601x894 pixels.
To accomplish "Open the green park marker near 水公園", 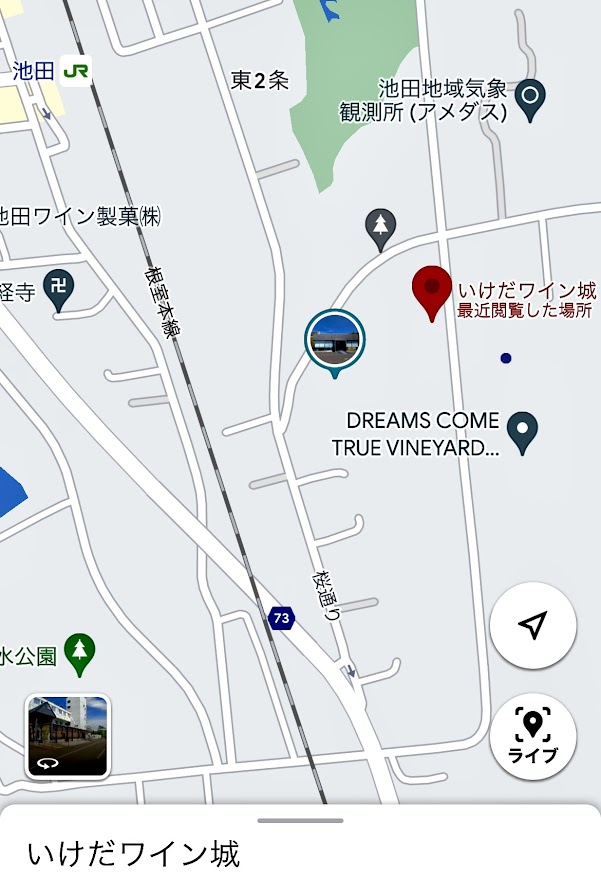I will pos(79,651).
